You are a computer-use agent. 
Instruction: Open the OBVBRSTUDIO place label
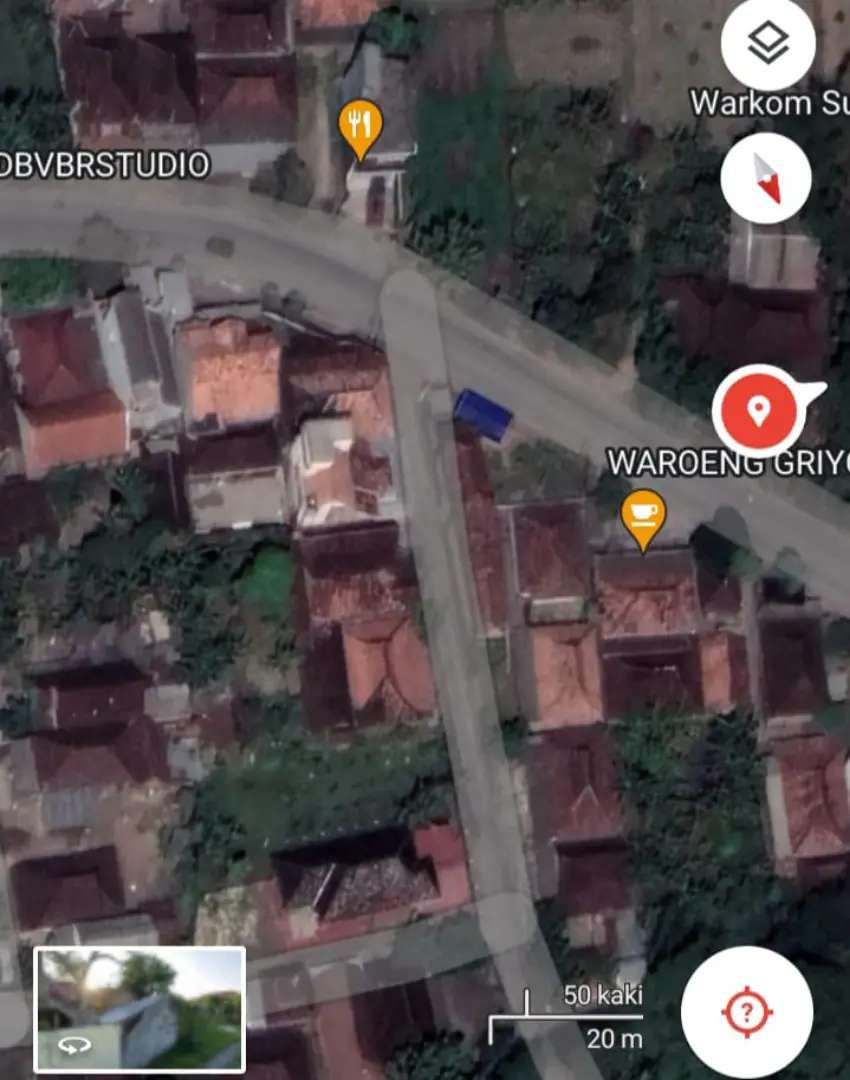pos(104,165)
